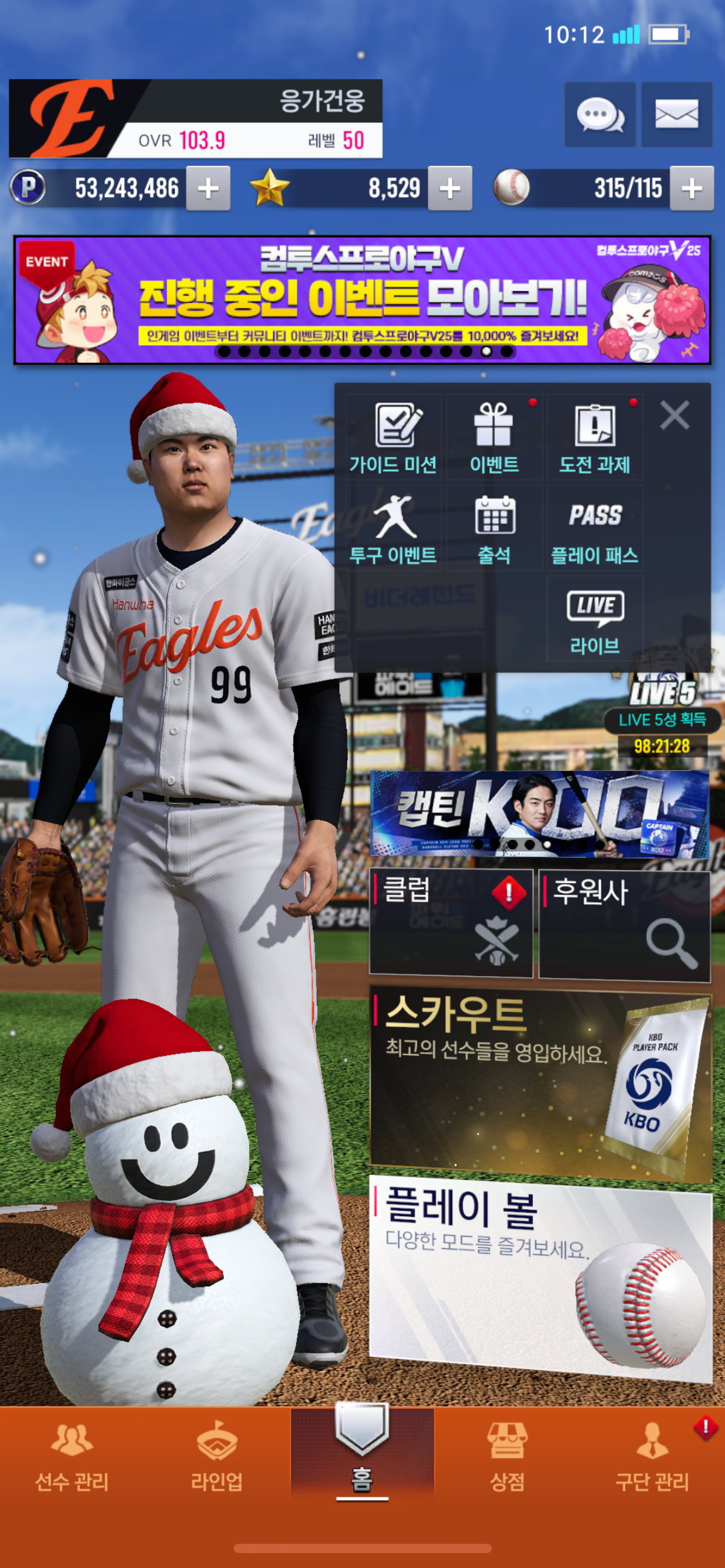Screen dimensions: 725x1568
Task: Open the 클럽 card
Action: pos(451,923)
